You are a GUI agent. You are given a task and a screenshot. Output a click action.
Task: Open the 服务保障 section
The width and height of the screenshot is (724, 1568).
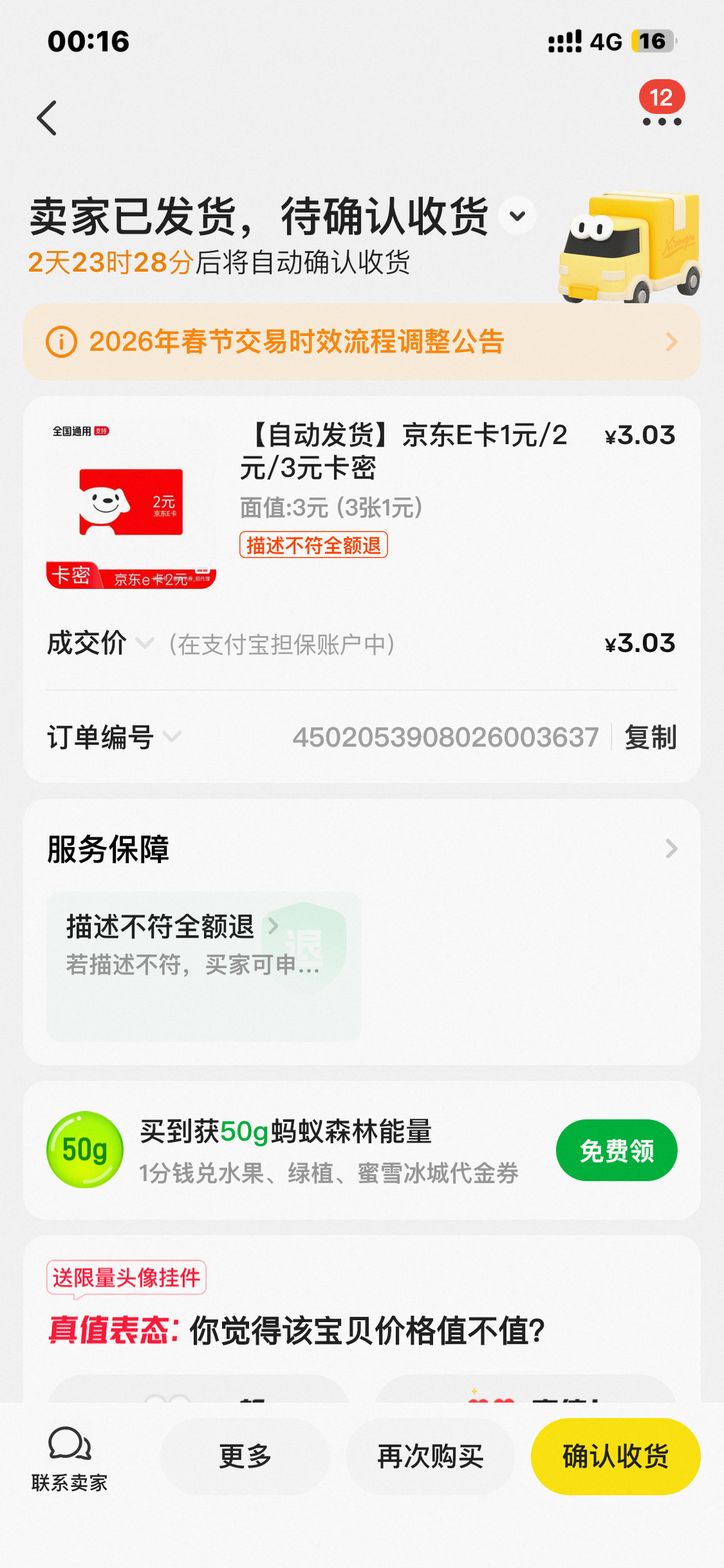362,849
